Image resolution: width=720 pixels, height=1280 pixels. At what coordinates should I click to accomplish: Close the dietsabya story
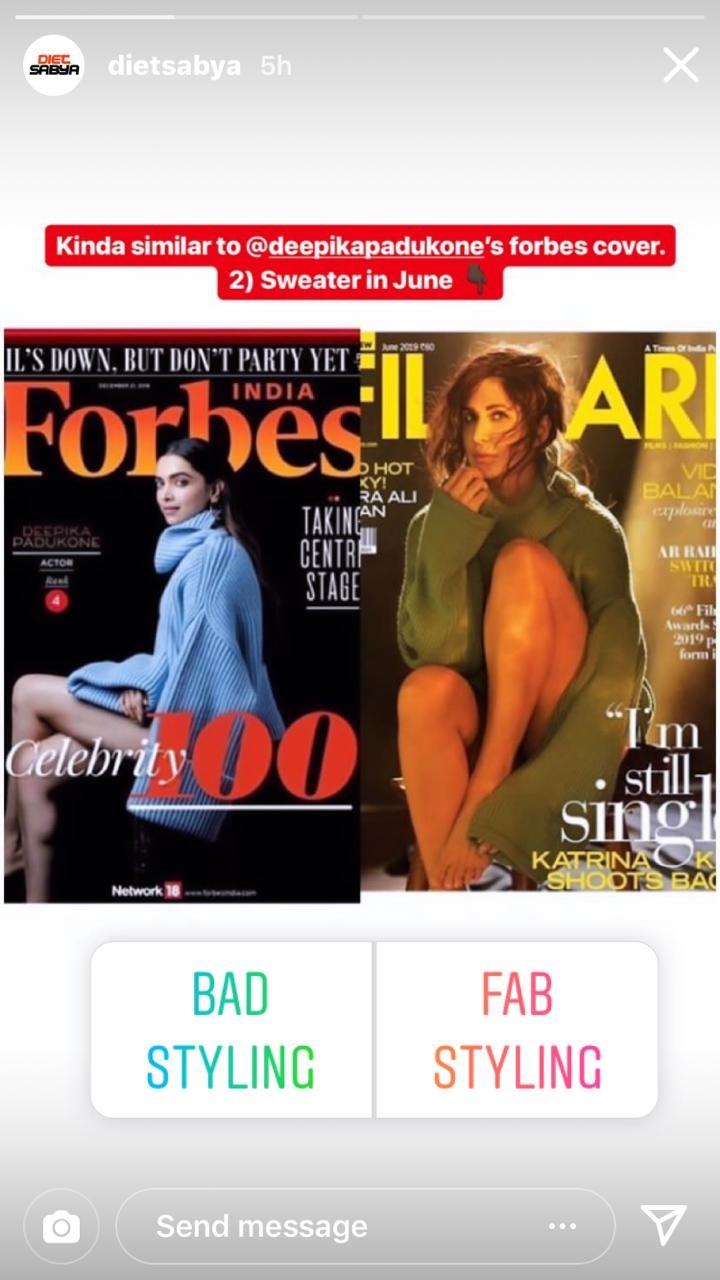coord(681,66)
